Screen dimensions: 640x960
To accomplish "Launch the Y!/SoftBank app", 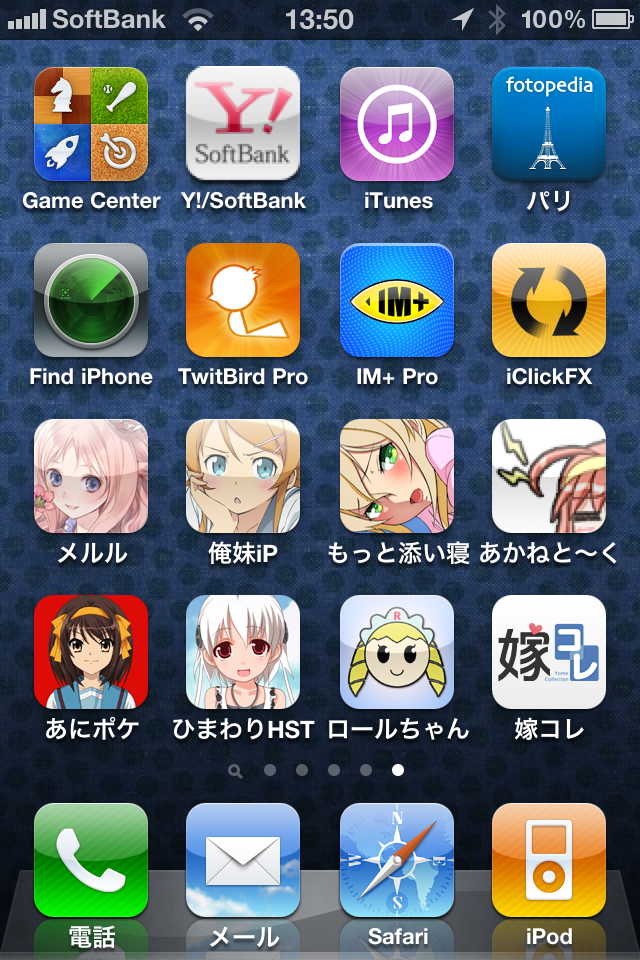I will pos(243,124).
